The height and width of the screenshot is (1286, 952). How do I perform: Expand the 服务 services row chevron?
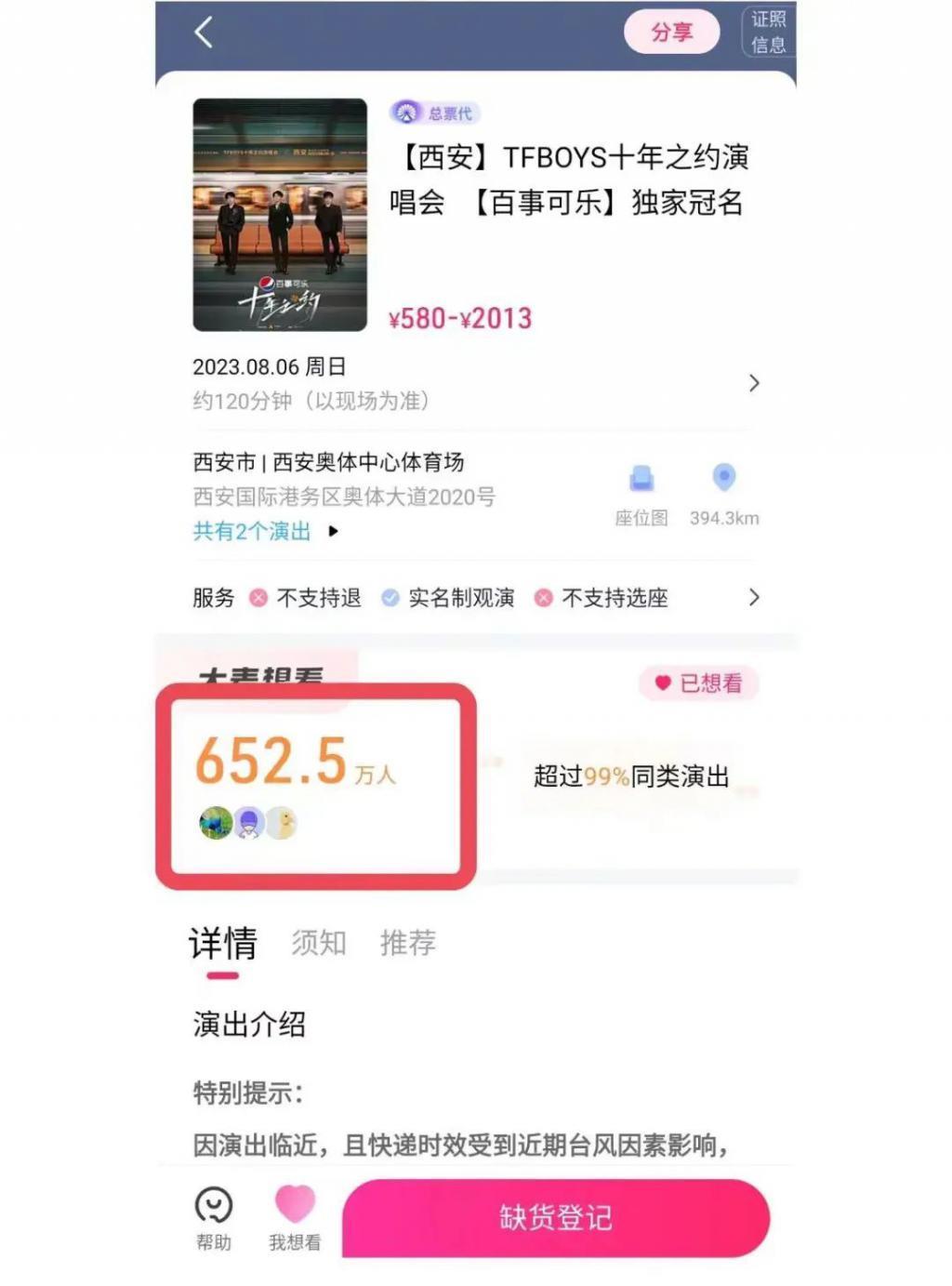pyautogui.click(x=755, y=599)
